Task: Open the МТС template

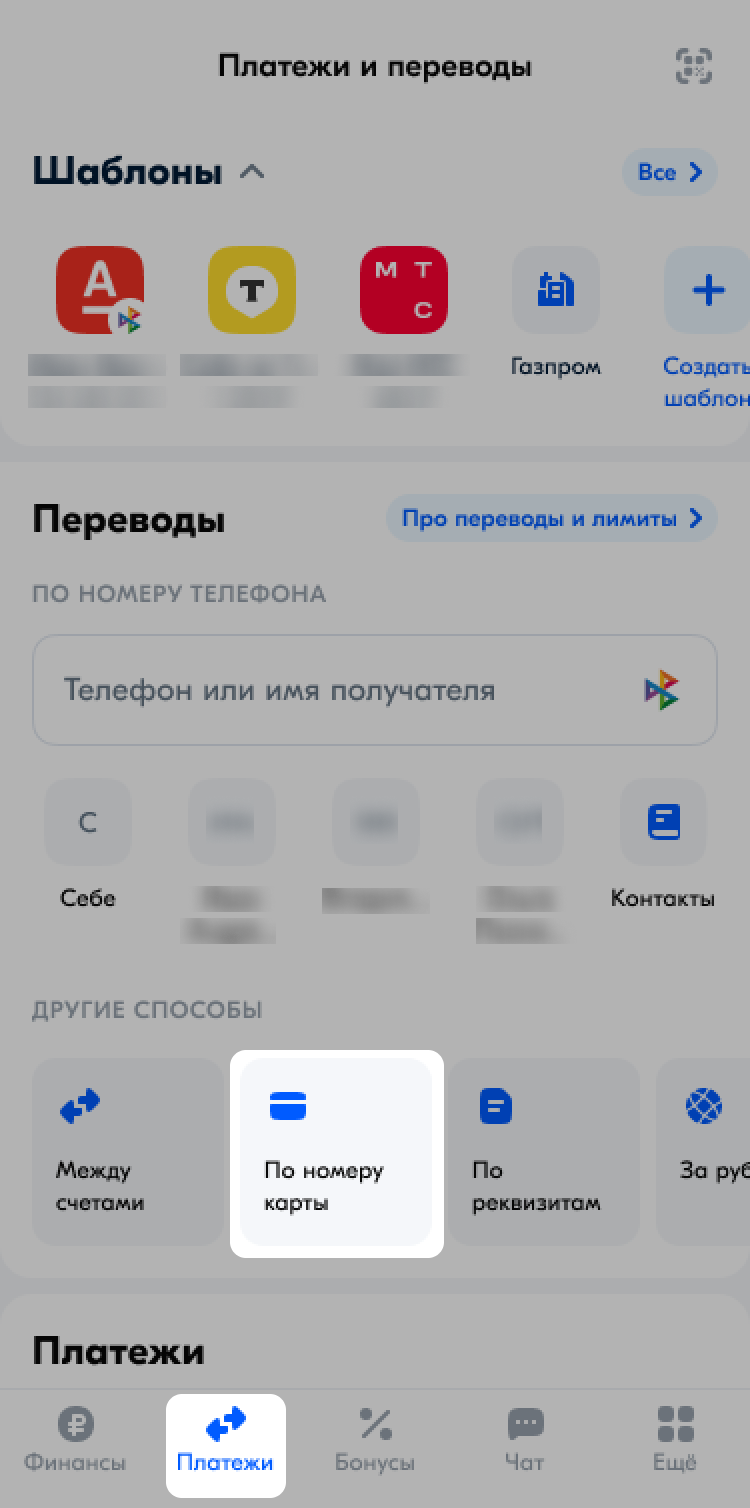Action: pos(404,290)
